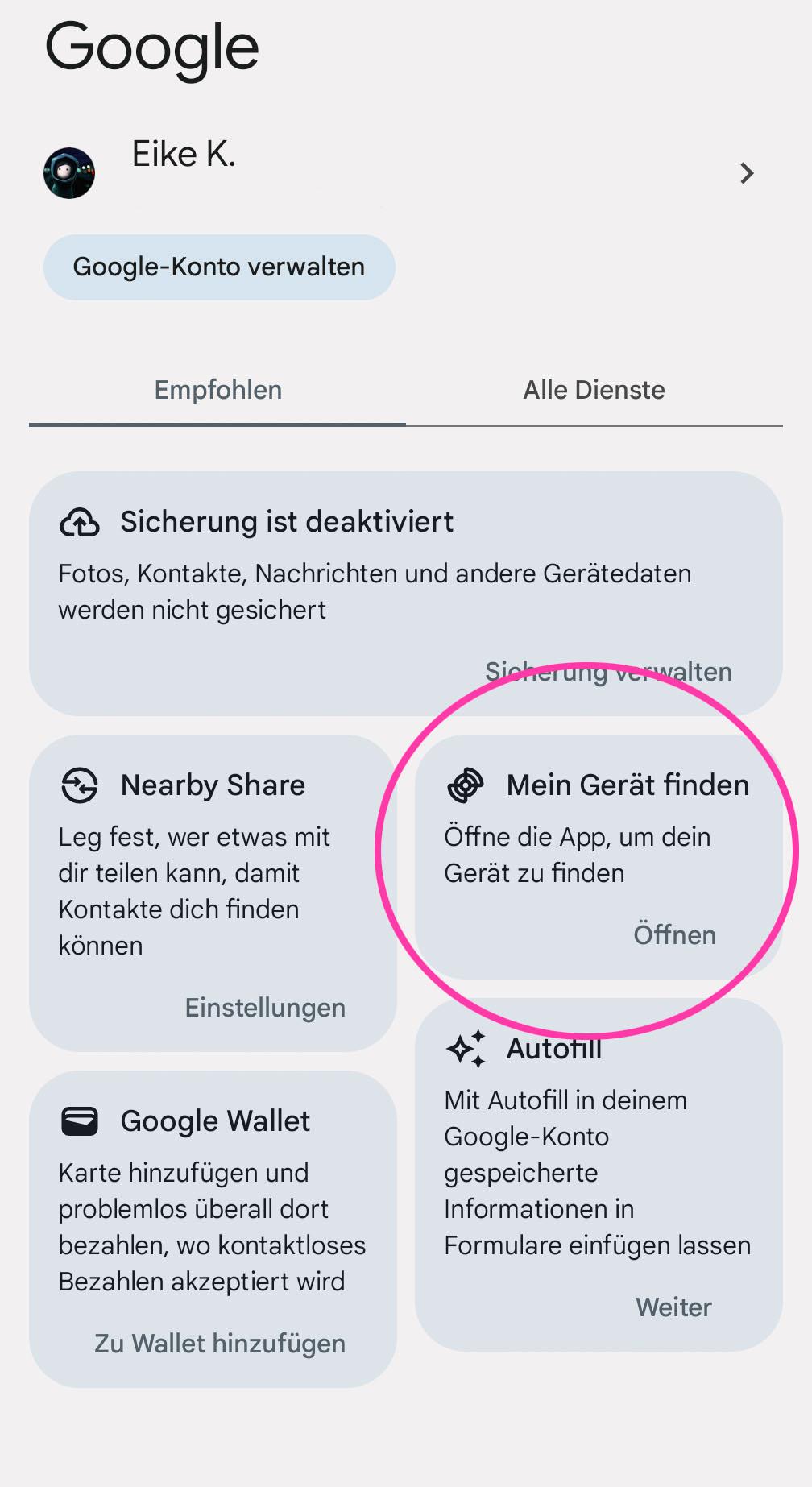Image resolution: width=812 pixels, height=1487 pixels.
Task: Click the Google Wallet card icon
Action: 81,1120
